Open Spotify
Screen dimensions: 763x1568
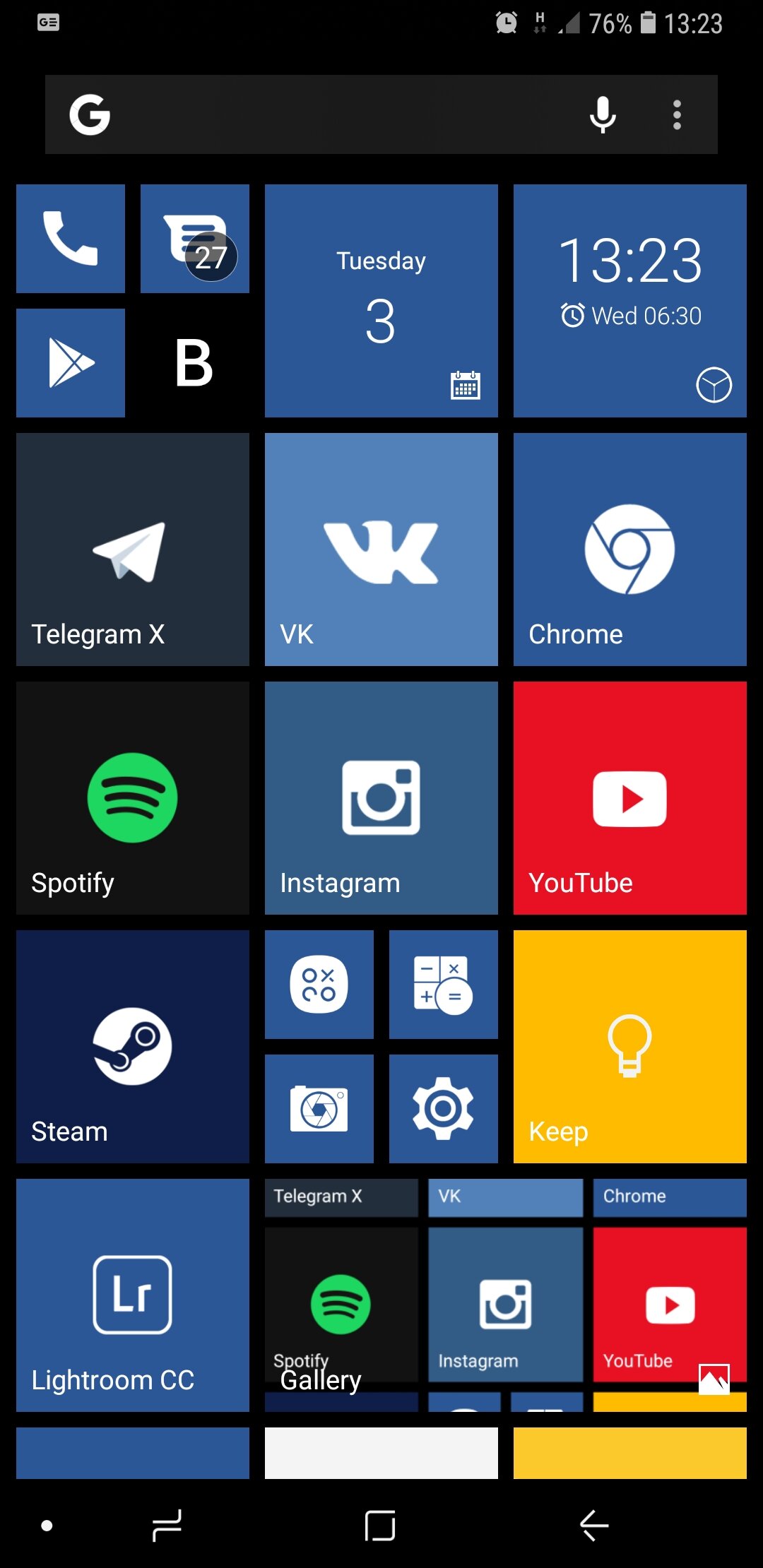(133, 798)
